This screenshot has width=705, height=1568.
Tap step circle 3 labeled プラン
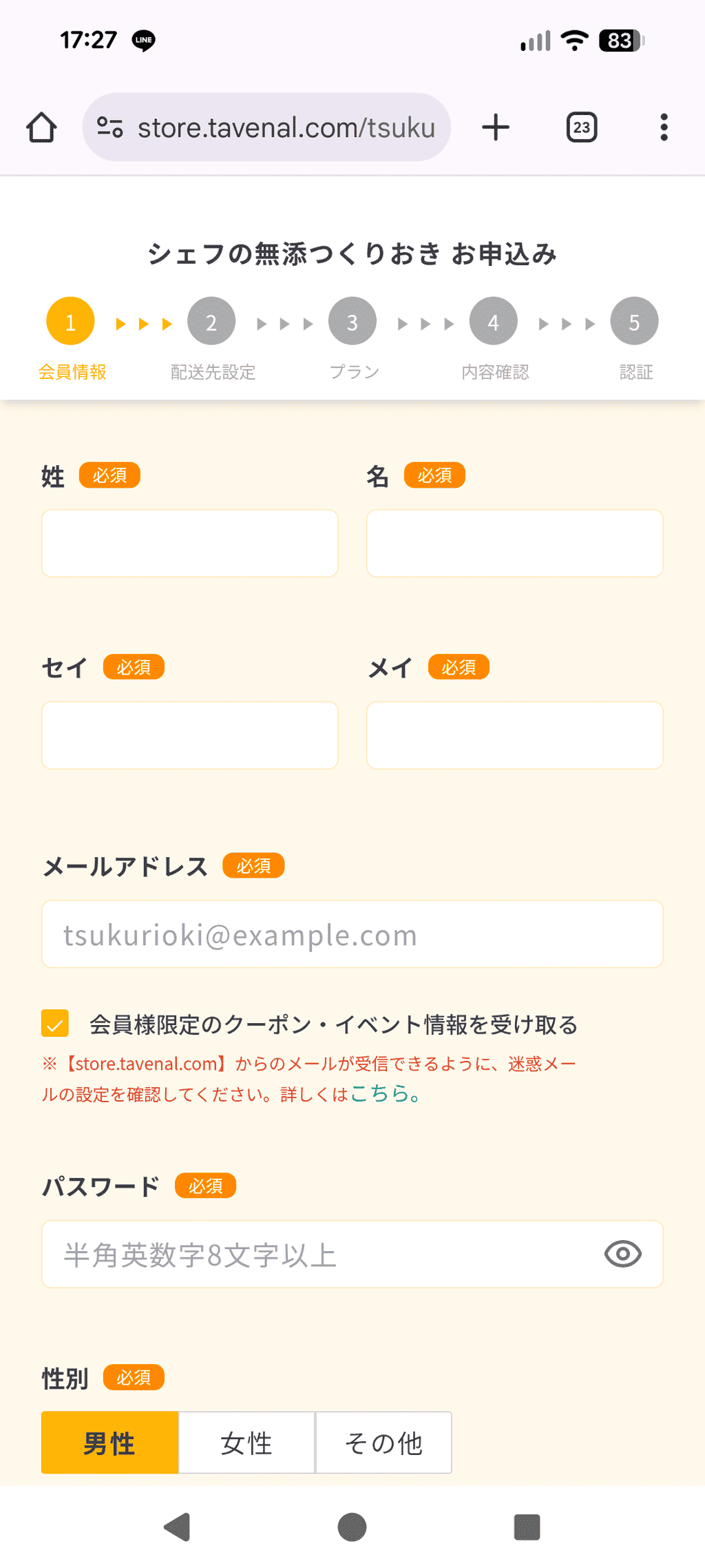pos(352,320)
